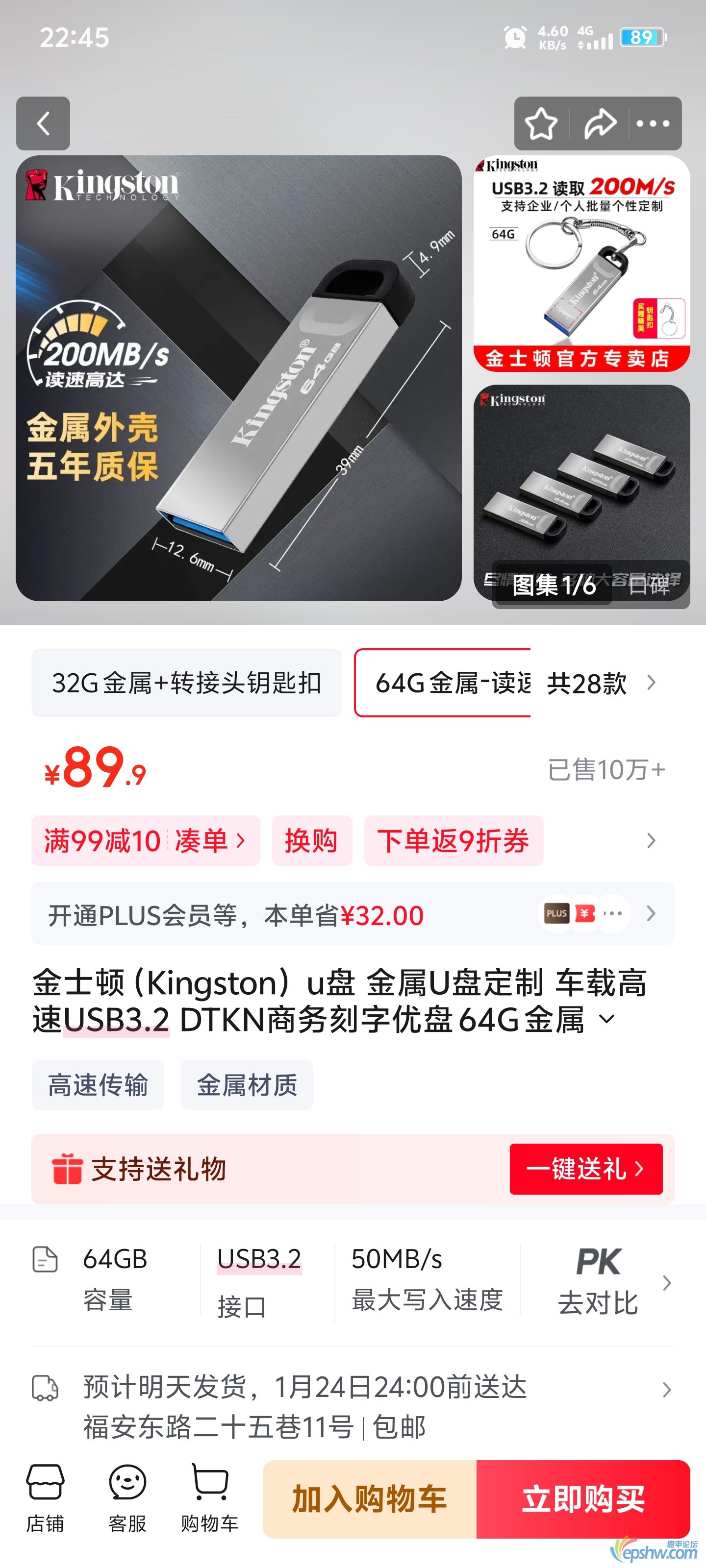This screenshot has width=706, height=1568.
Task: Tap the back arrow at top left
Action: pos(43,124)
